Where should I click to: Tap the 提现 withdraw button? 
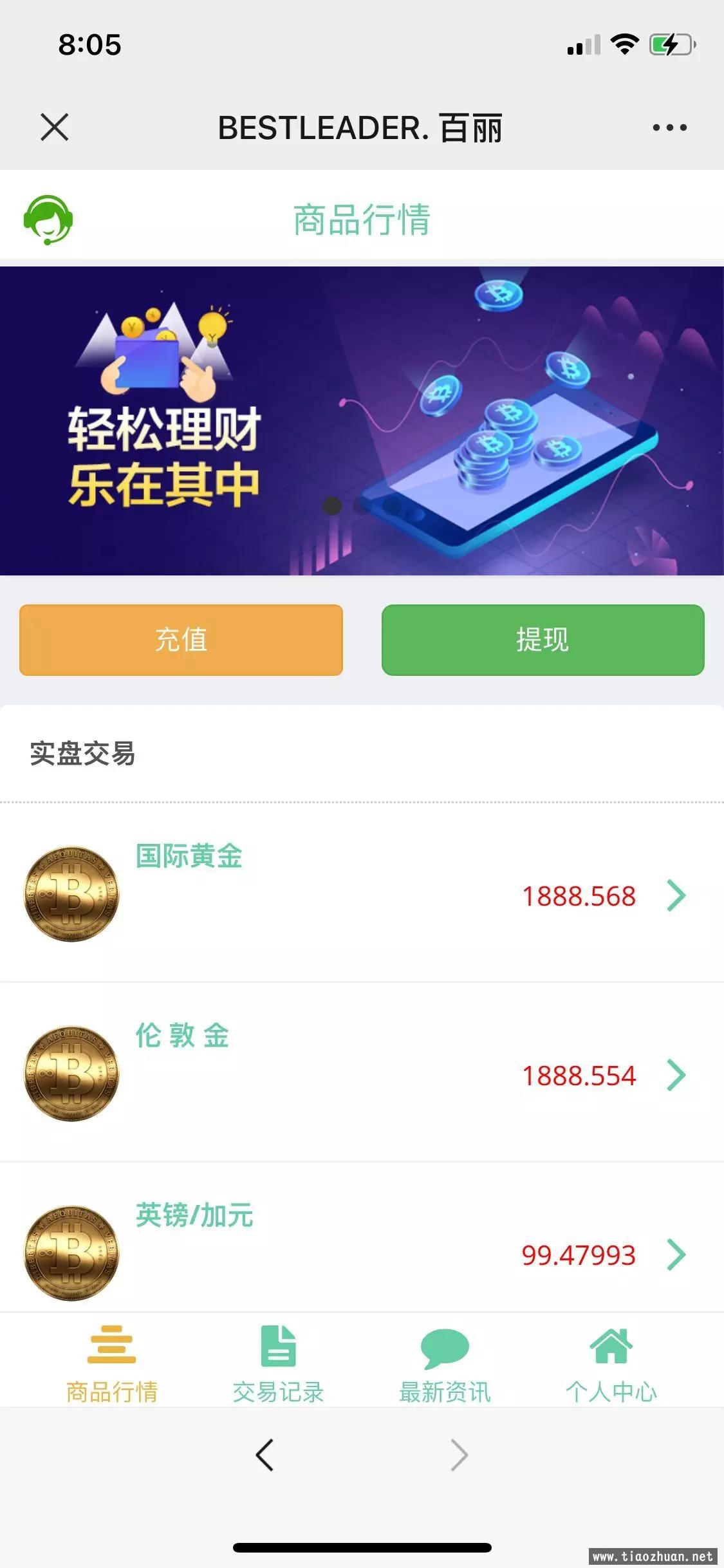543,640
